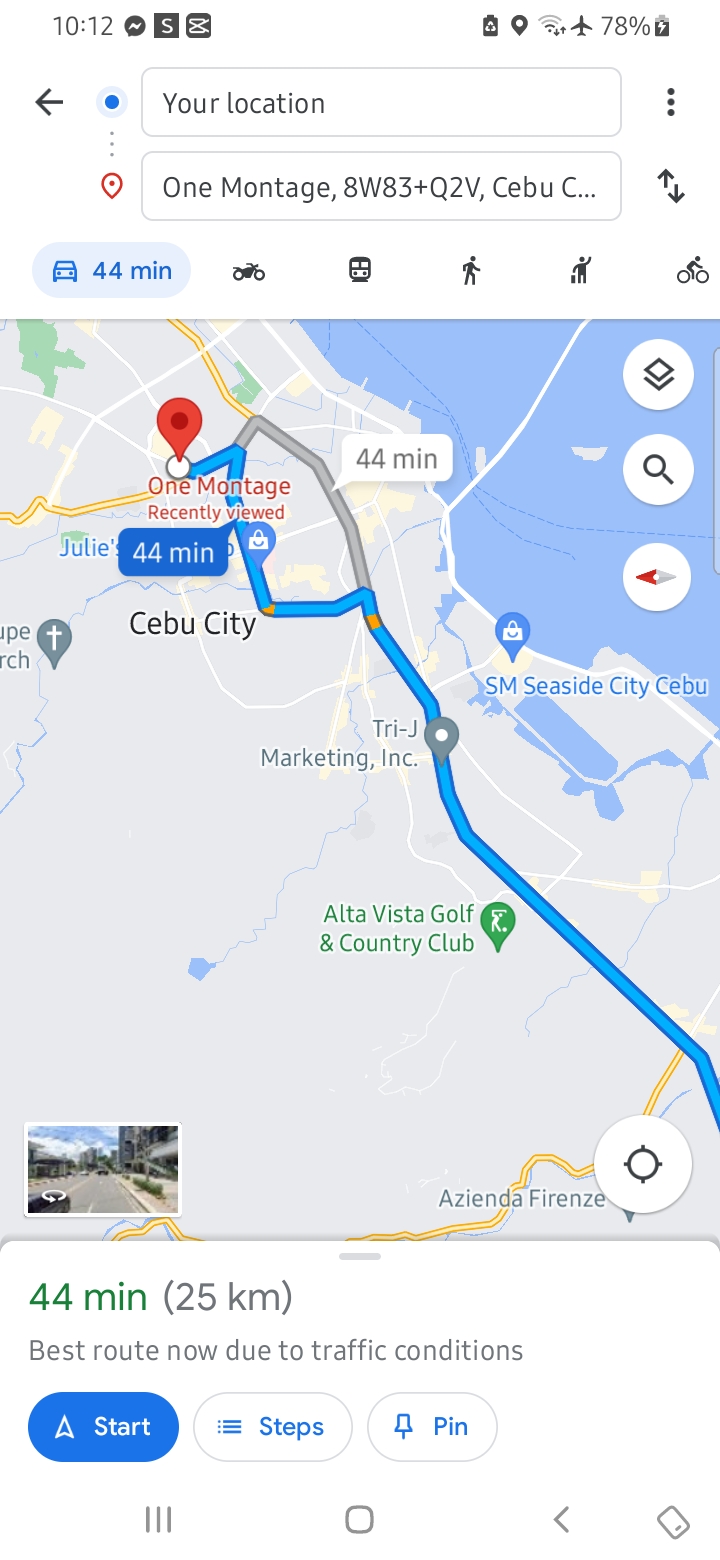The height and width of the screenshot is (1560, 720).
Task: Search along the route
Action: 657,468
